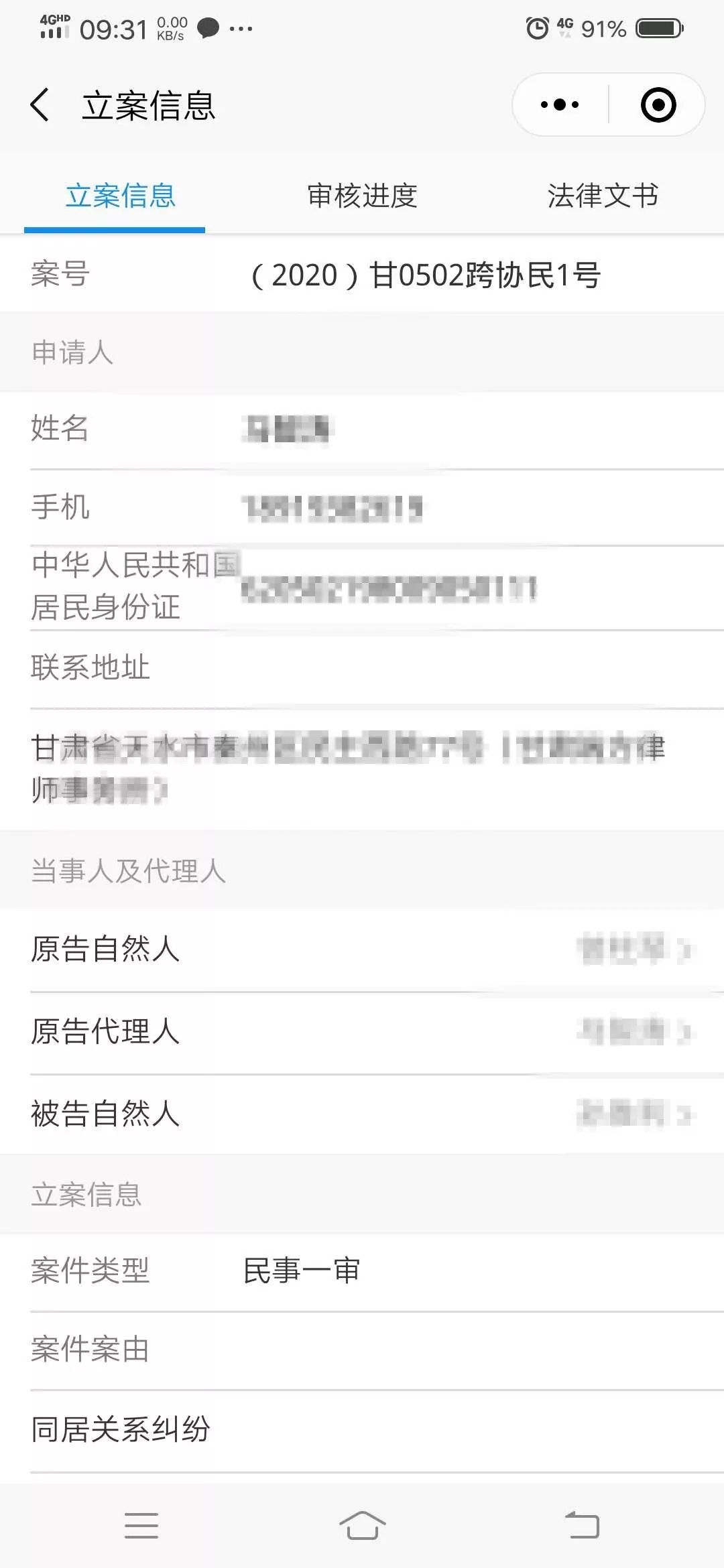Go back using the top-left arrow
This screenshot has width=724, height=1568.
[40, 105]
